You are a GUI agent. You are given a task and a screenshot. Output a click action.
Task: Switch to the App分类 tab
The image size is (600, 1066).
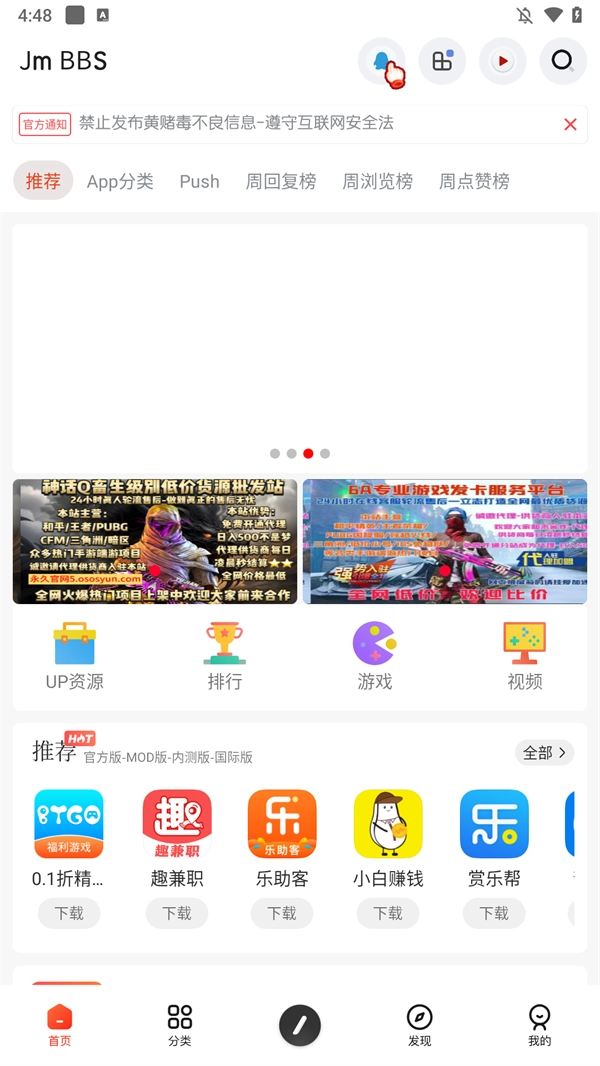click(120, 181)
